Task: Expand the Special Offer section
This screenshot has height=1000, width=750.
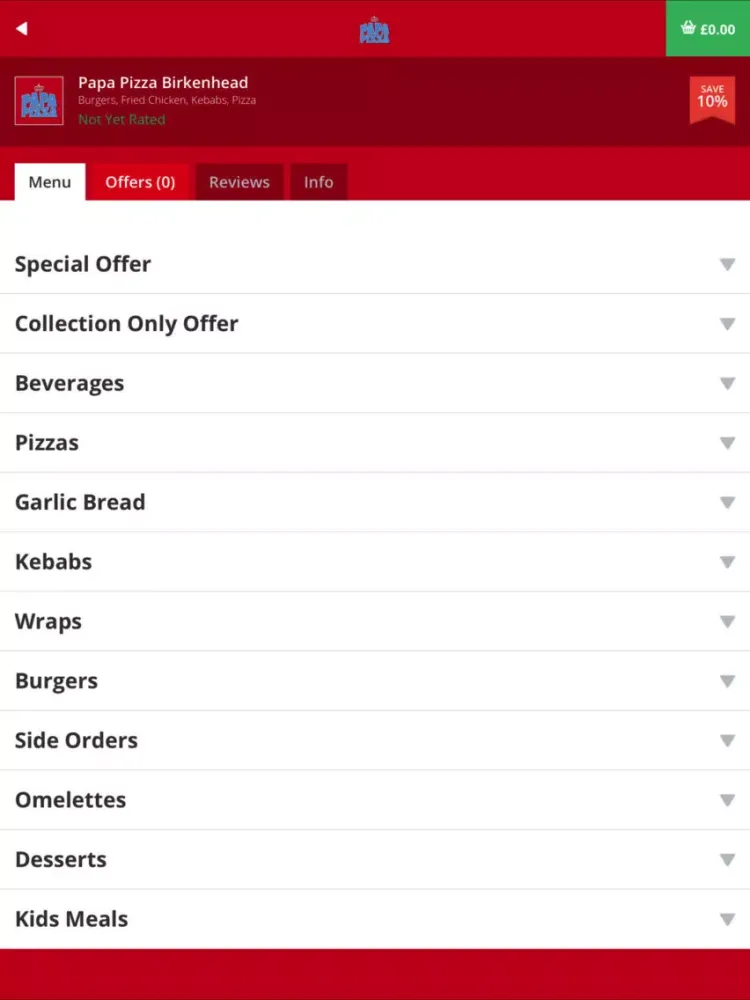Action: (375, 264)
